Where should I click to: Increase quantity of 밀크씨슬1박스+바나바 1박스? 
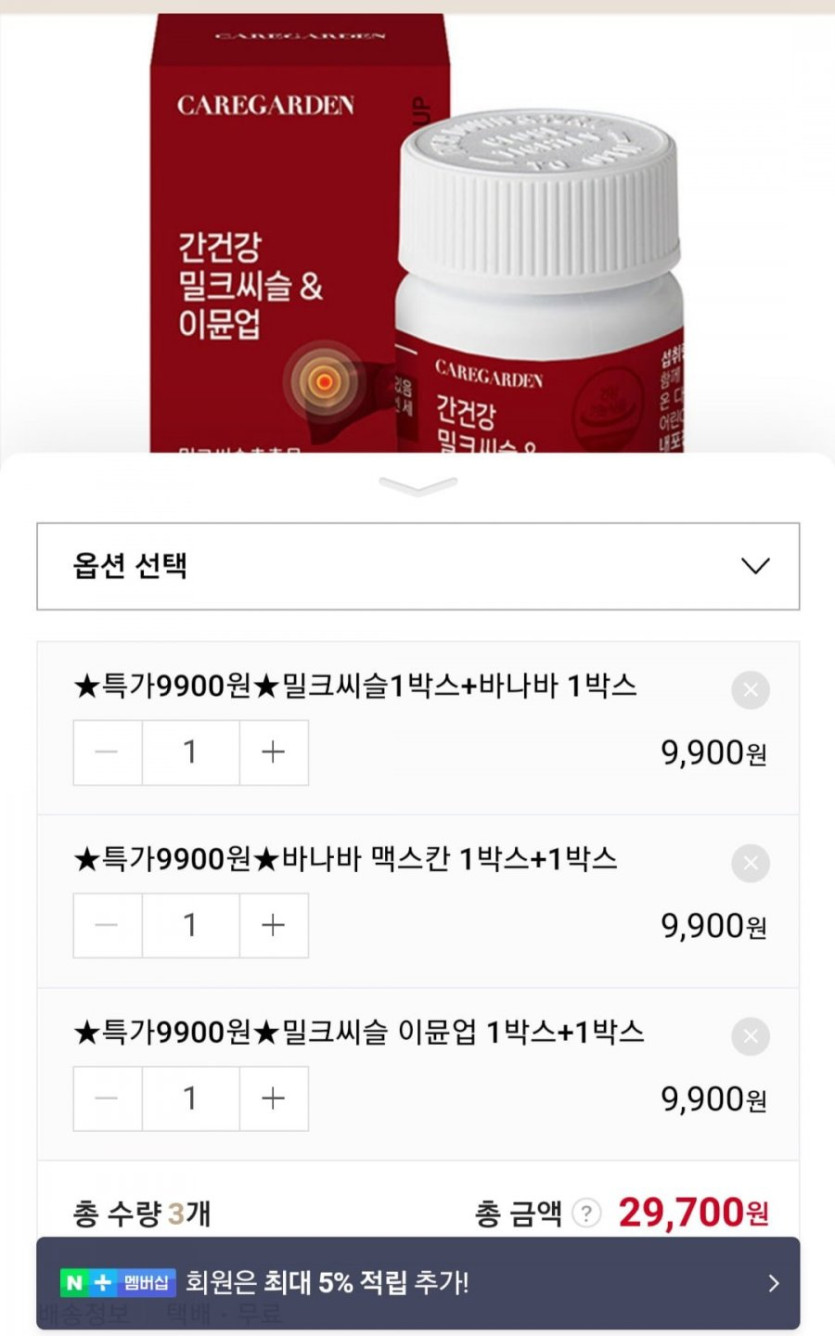(x=273, y=752)
